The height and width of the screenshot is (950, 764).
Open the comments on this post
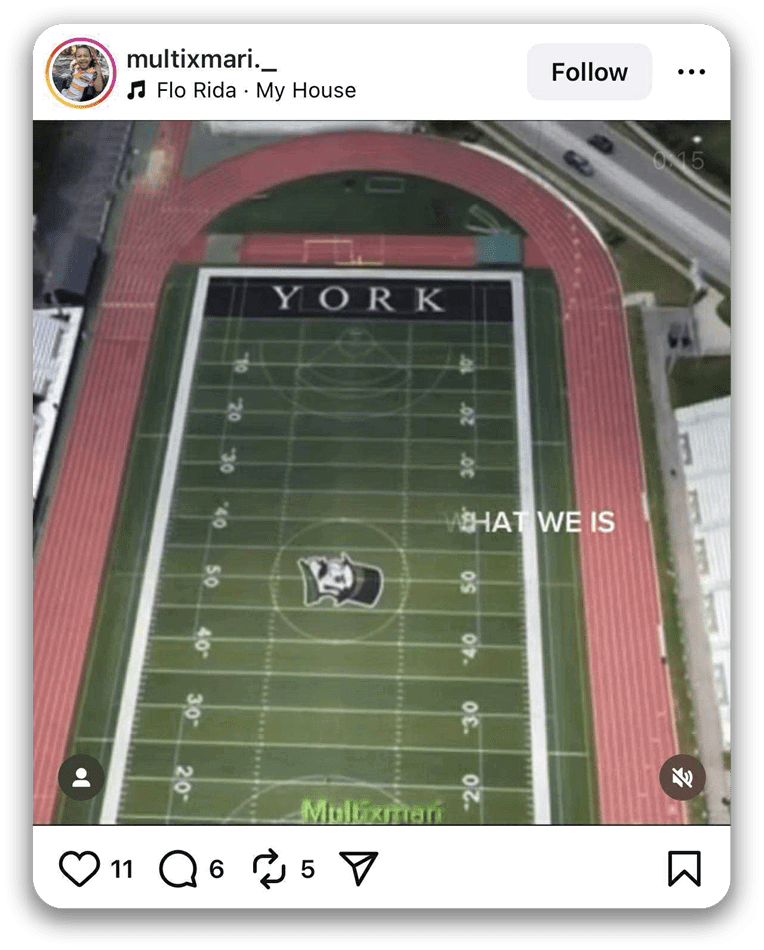pos(178,869)
